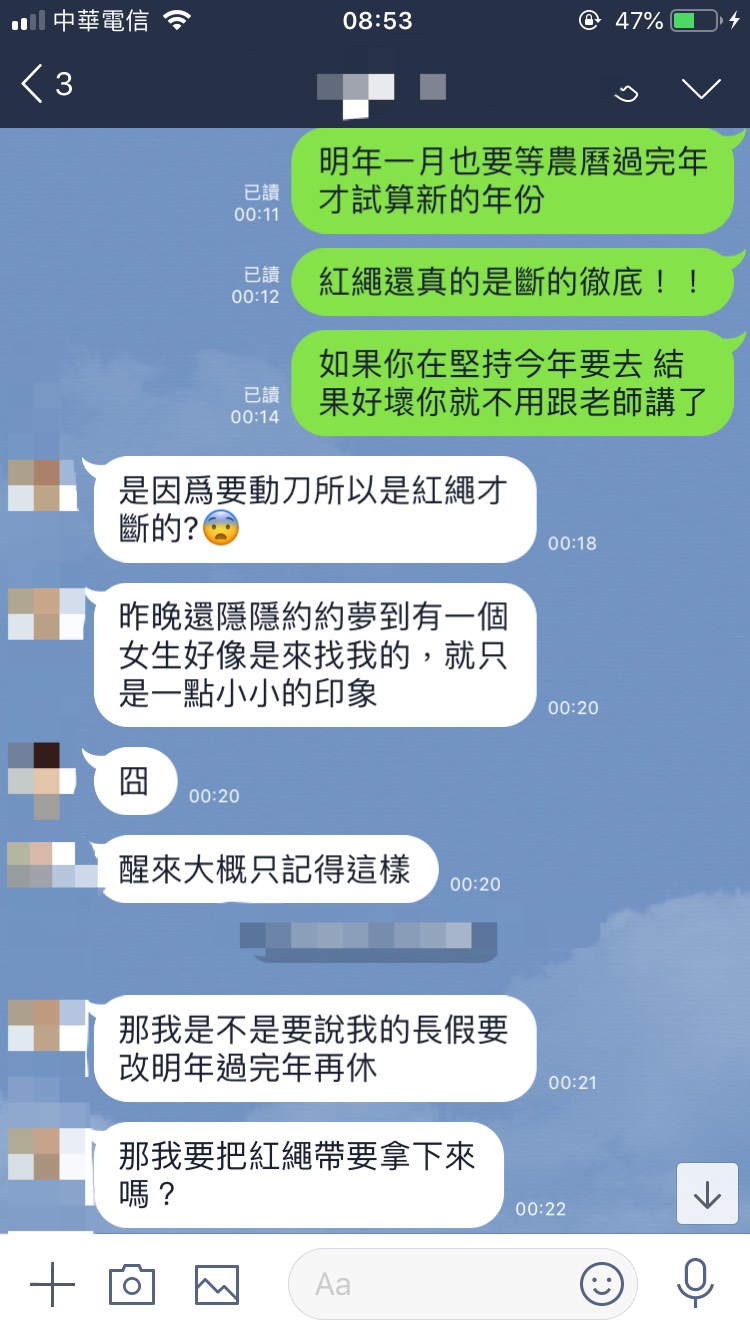Image resolution: width=750 pixels, height=1334 pixels.
Task: Open the emoji and sticker picker
Action: click(602, 1284)
